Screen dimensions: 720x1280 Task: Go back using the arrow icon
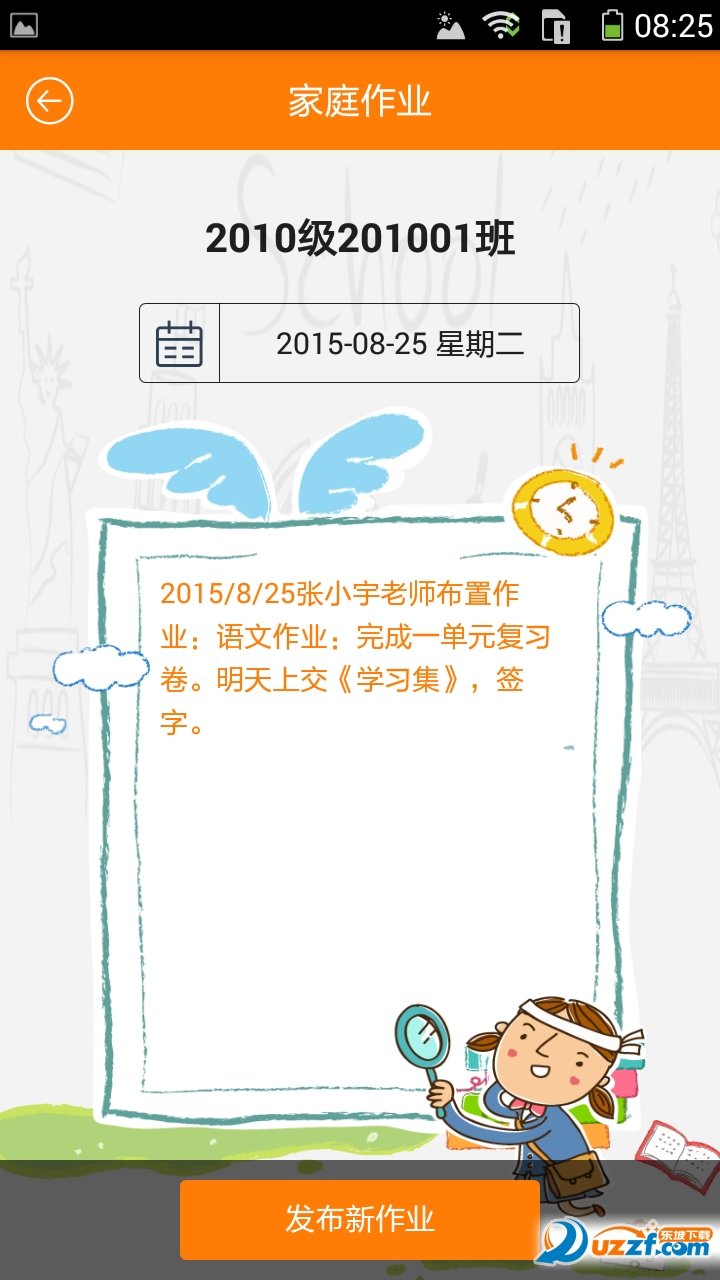click(x=50, y=101)
